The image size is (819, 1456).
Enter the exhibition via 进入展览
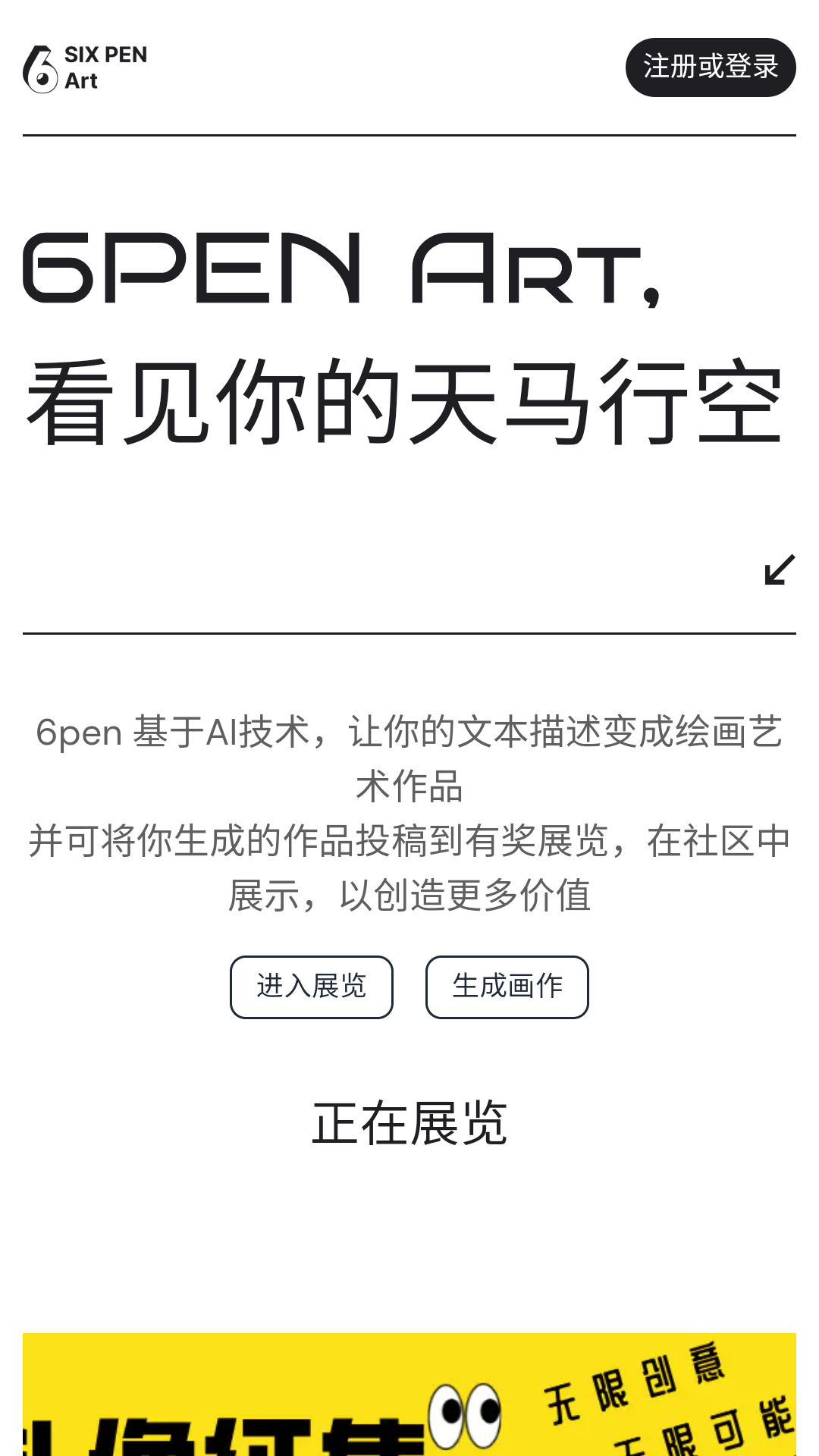tap(312, 987)
